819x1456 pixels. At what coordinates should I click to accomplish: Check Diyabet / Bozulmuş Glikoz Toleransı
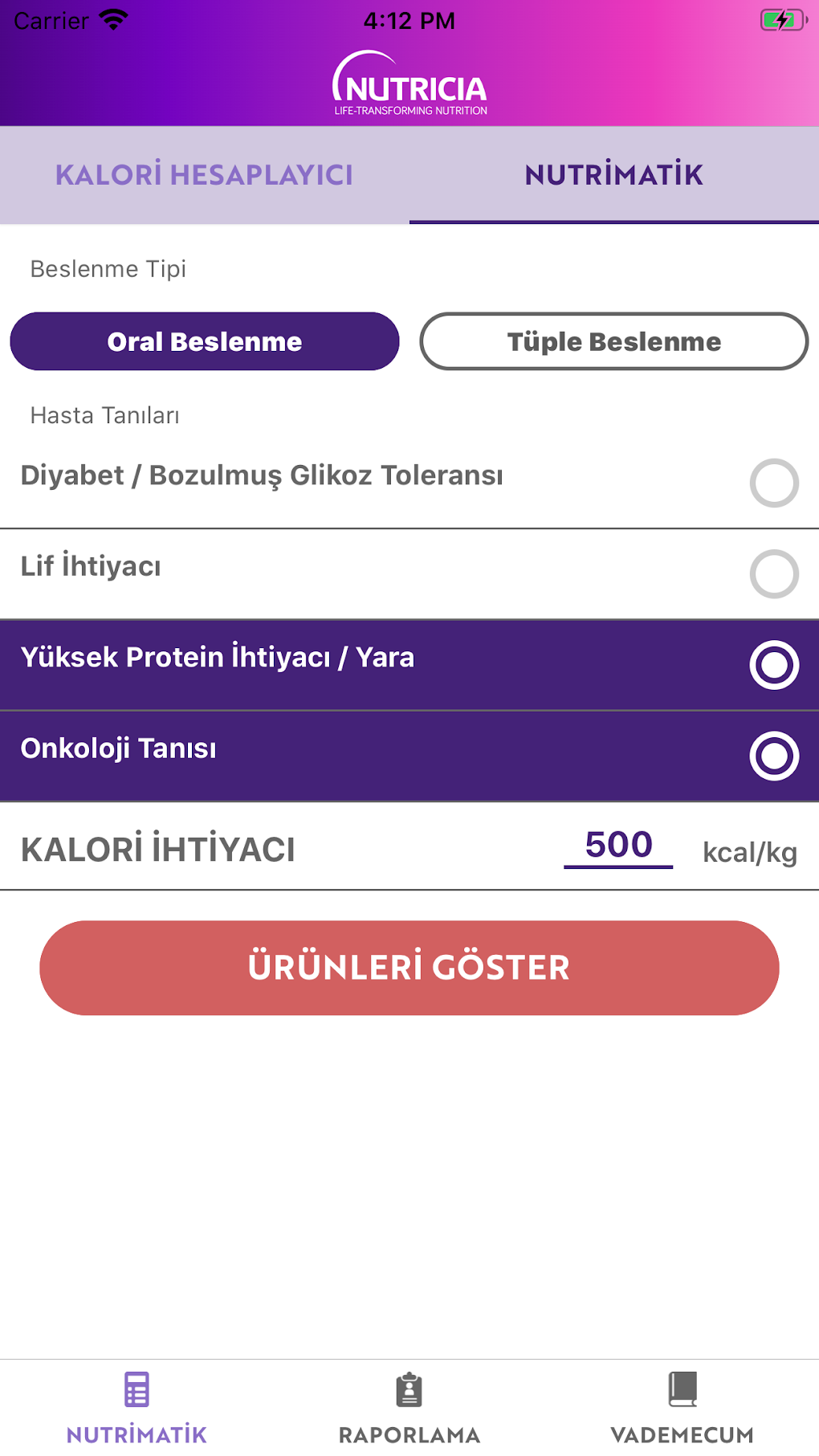[773, 483]
